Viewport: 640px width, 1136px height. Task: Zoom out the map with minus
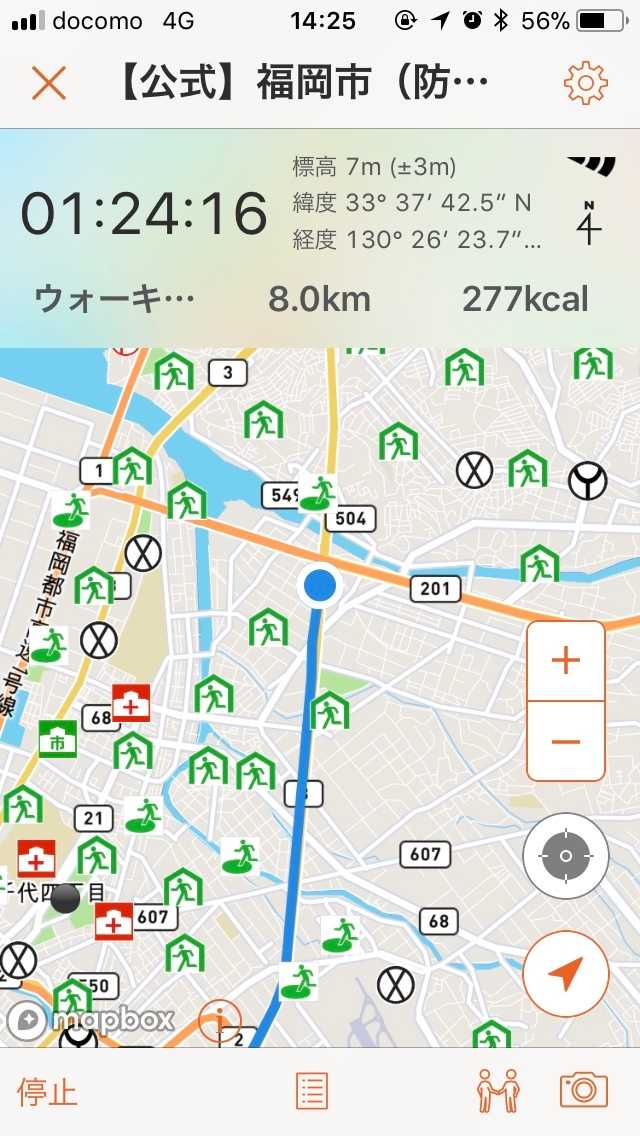point(566,741)
